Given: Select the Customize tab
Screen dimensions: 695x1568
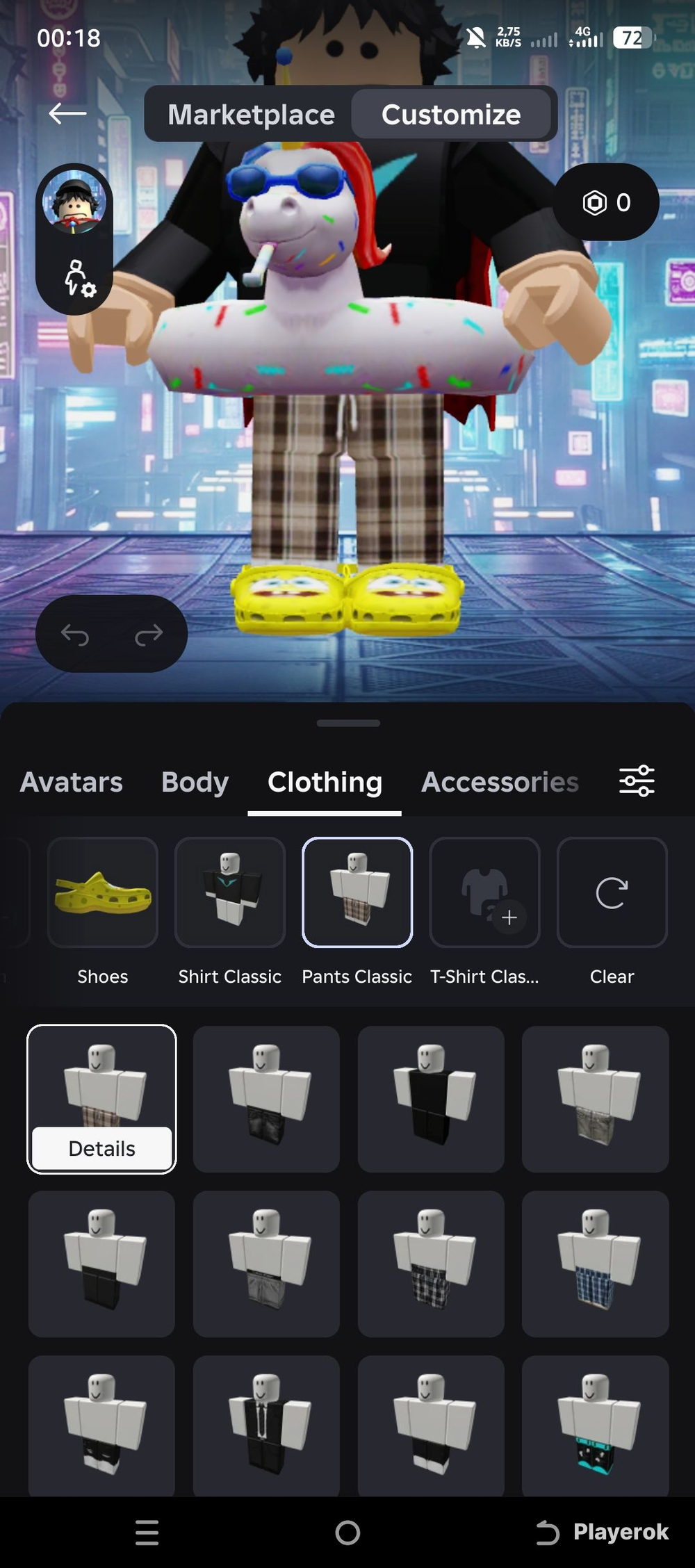Looking at the screenshot, I should click(451, 115).
